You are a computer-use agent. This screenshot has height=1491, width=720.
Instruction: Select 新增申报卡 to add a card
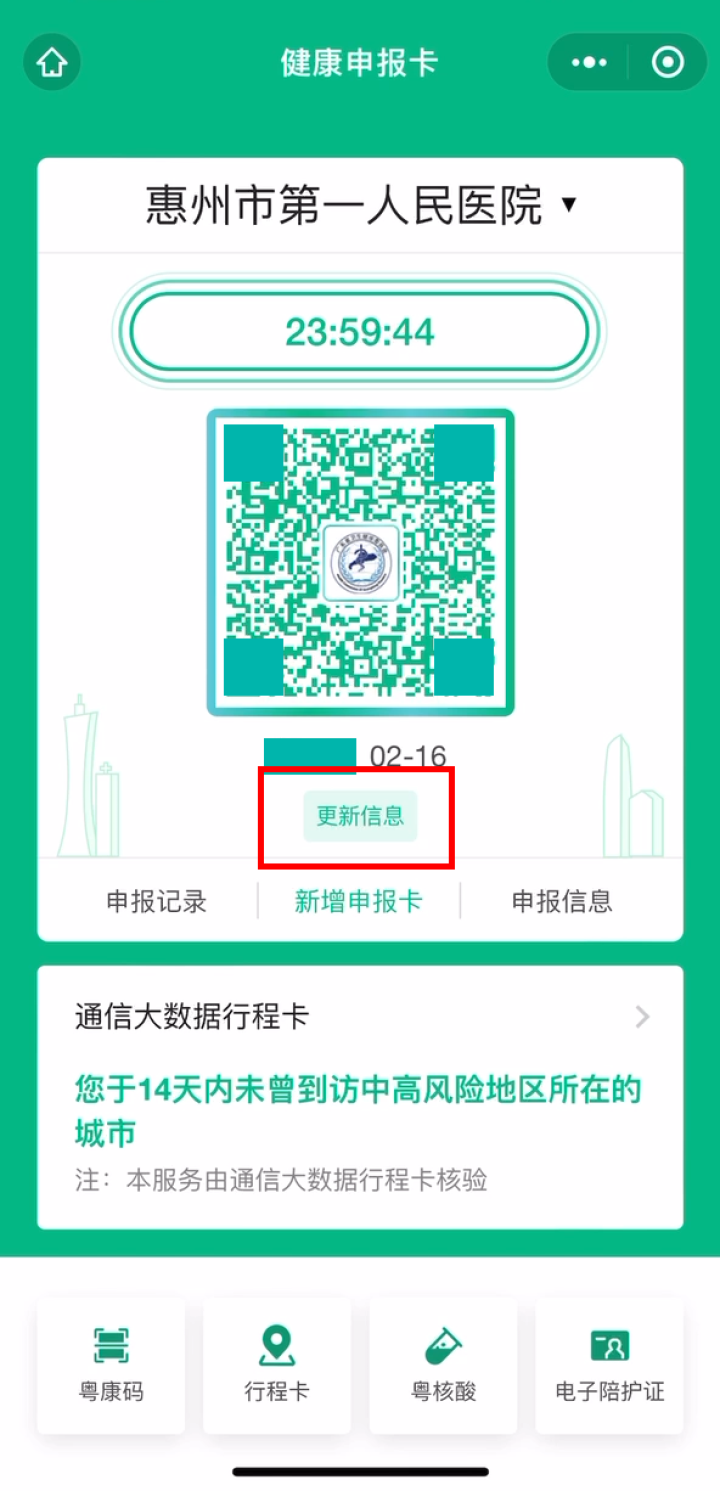pyautogui.click(x=358, y=901)
